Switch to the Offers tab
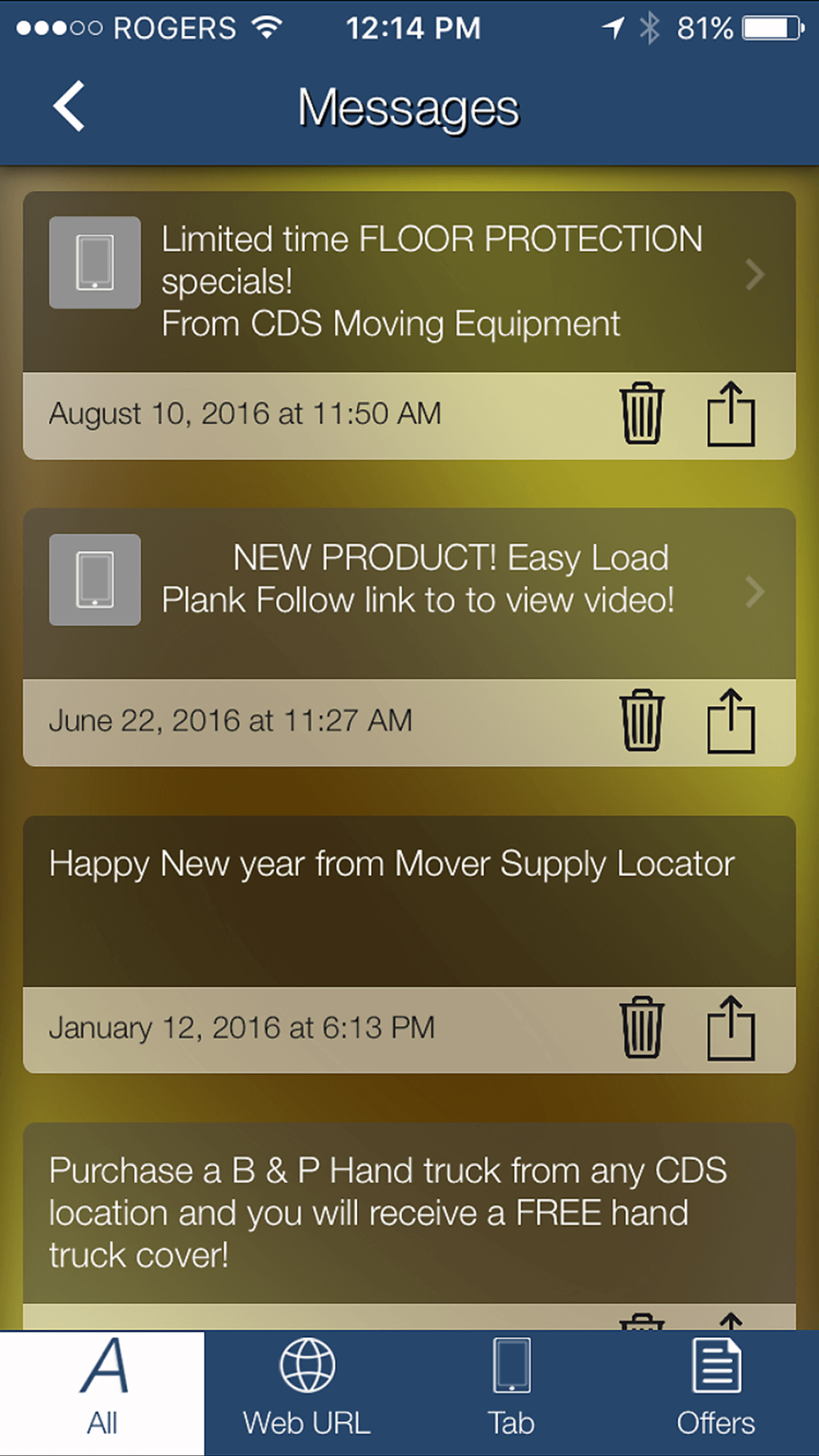Screen dimensions: 819x1456 click(717, 1393)
